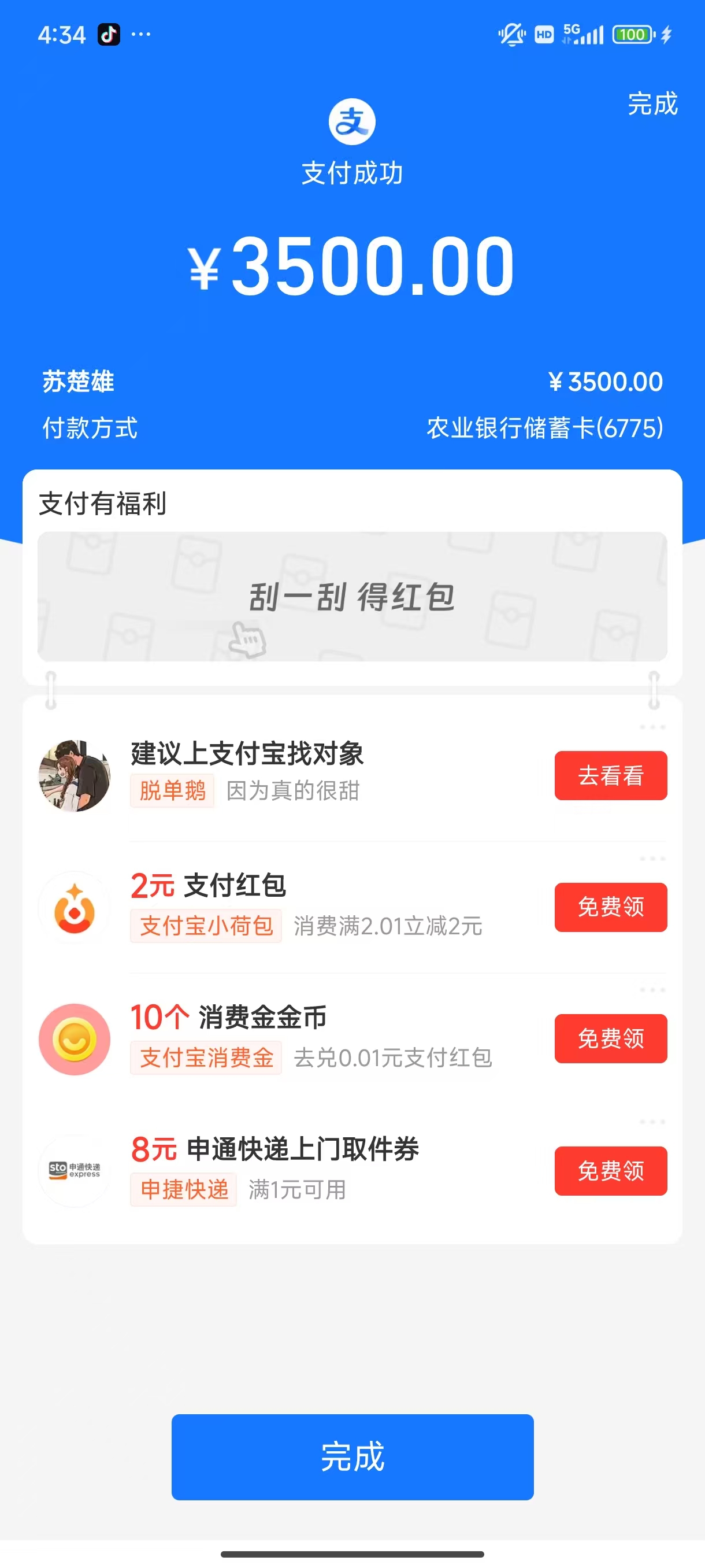
Task: Tap 免费领 for the 2元 payment red packet
Action: 610,907
